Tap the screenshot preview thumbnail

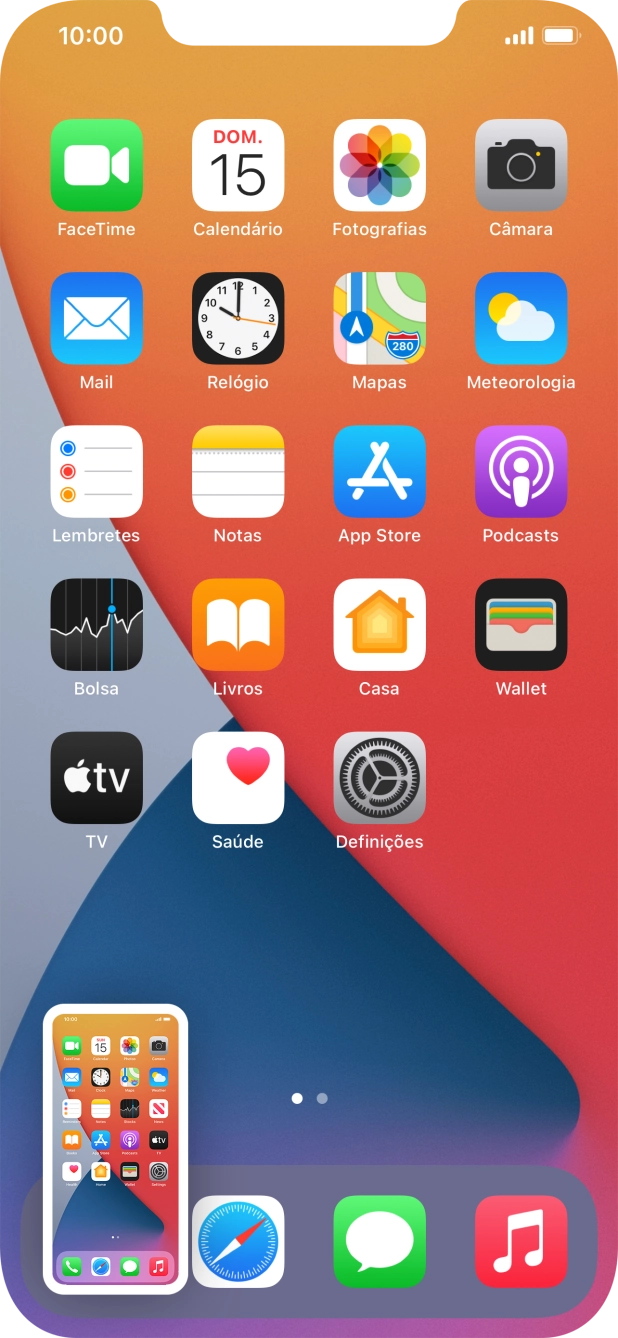point(115,1149)
